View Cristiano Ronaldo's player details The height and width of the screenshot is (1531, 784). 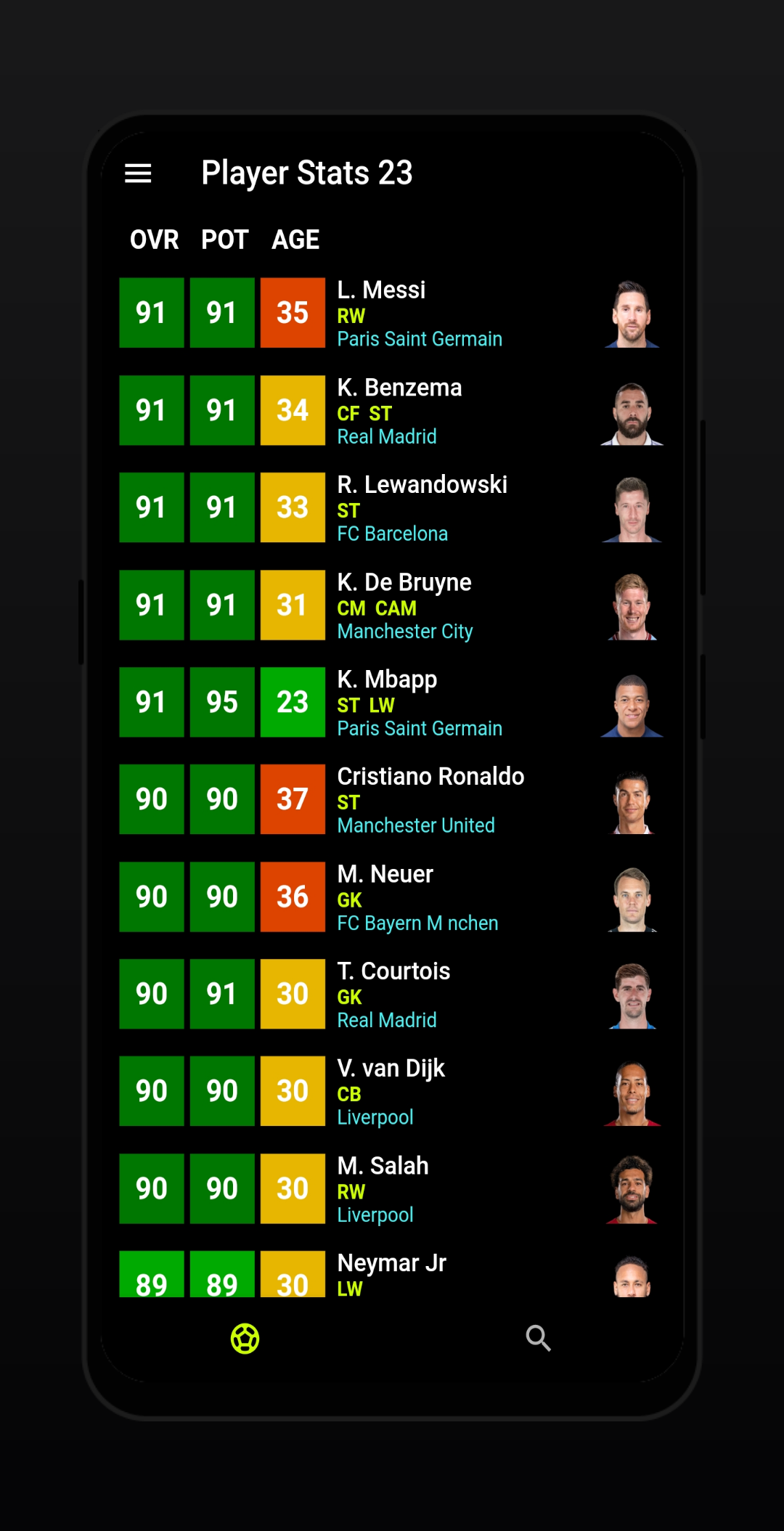[392, 799]
